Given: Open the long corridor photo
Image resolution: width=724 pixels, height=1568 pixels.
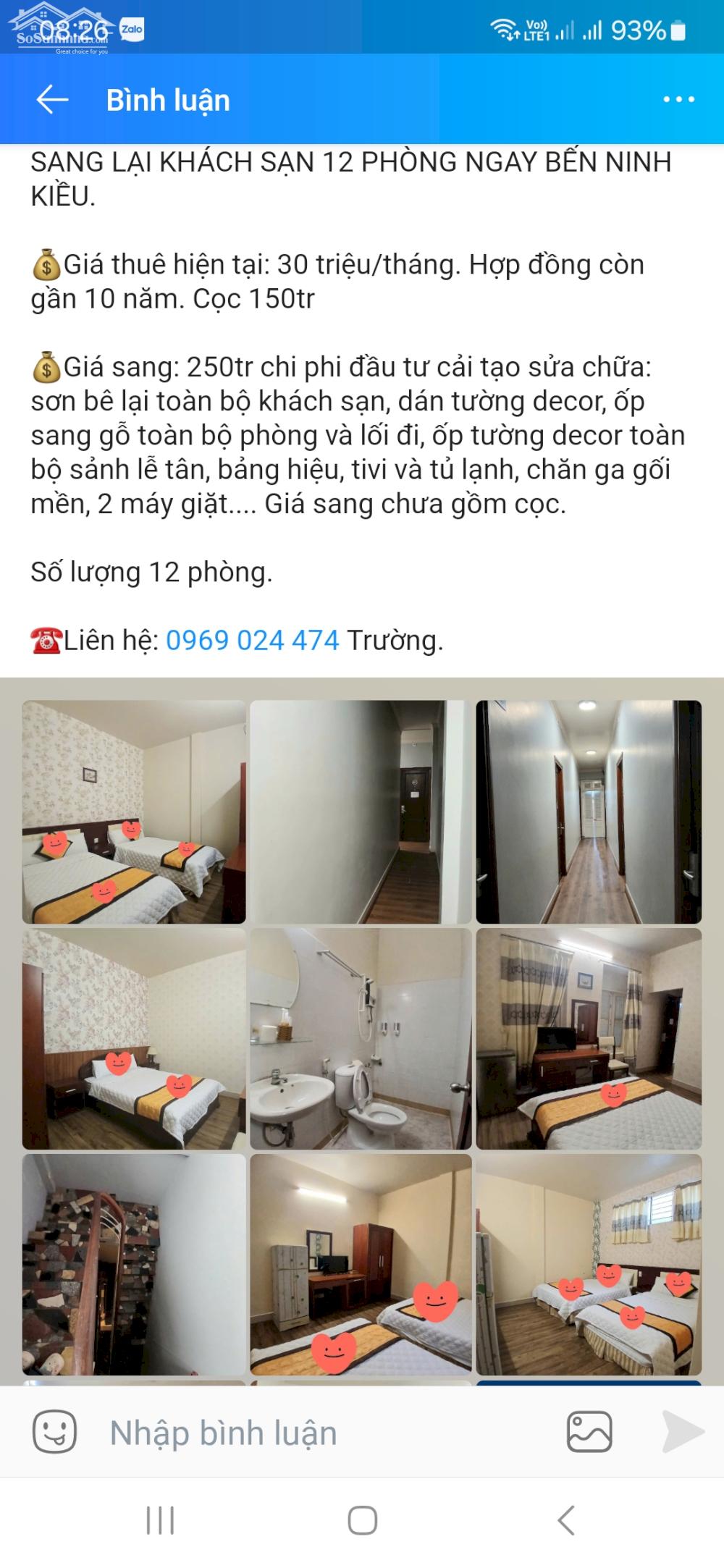Looking at the screenshot, I should (x=588, y=812).
